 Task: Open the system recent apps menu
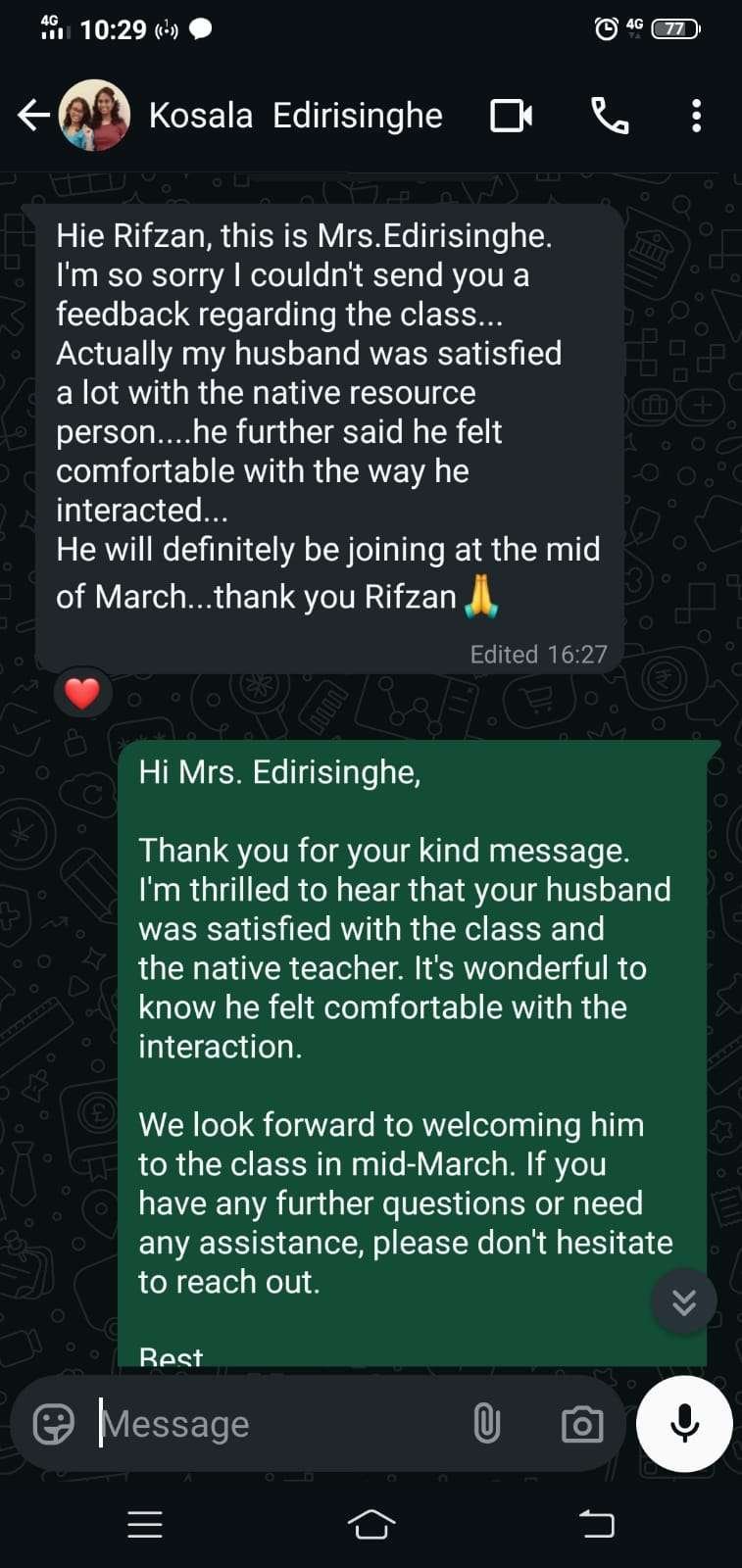point(145,1524)
